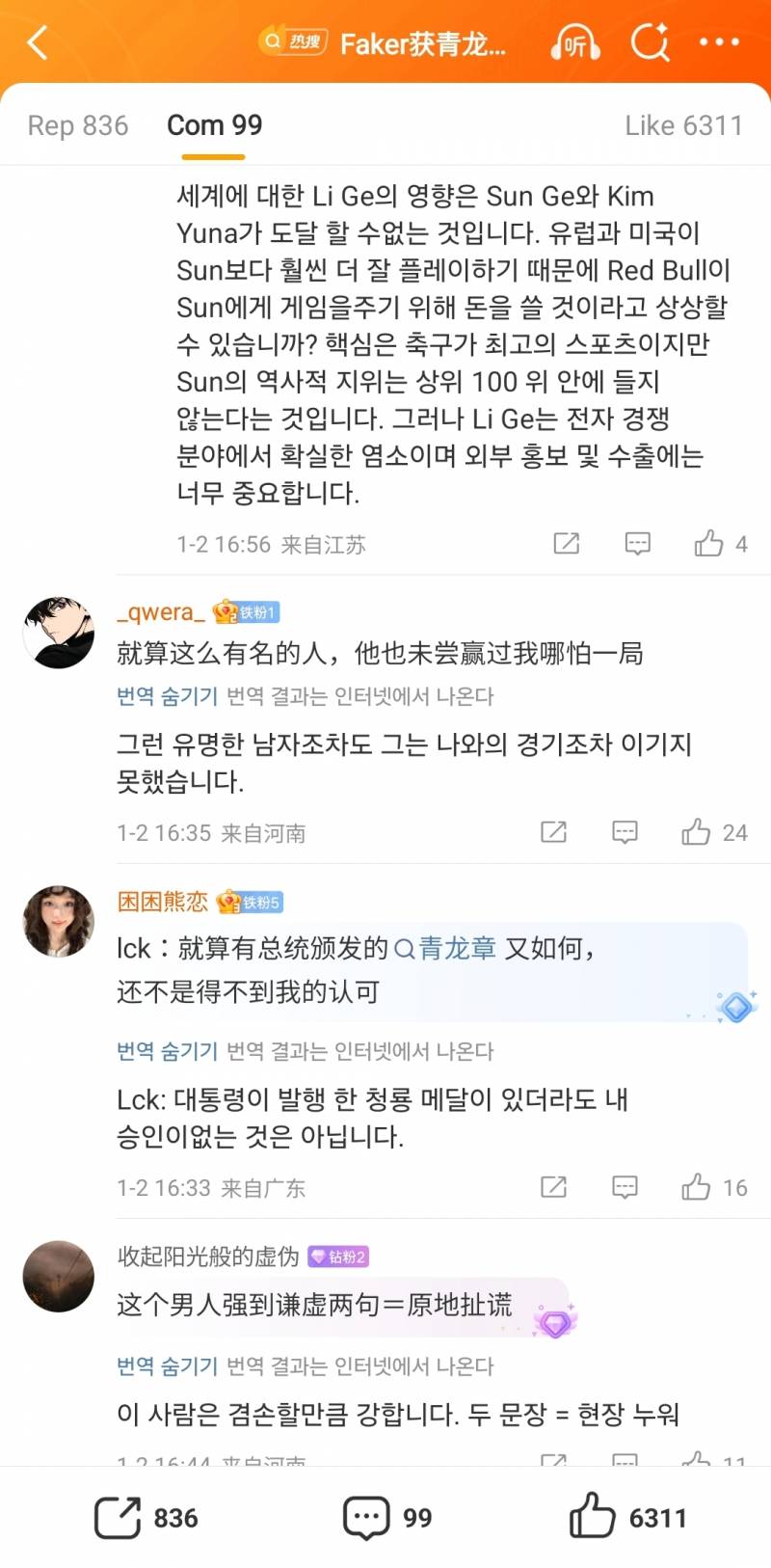This screenshot has height=1568, width=771.
Task: Tap the comment bubble icon on 困困熊恋's comment
Action: pos(625,1187)
